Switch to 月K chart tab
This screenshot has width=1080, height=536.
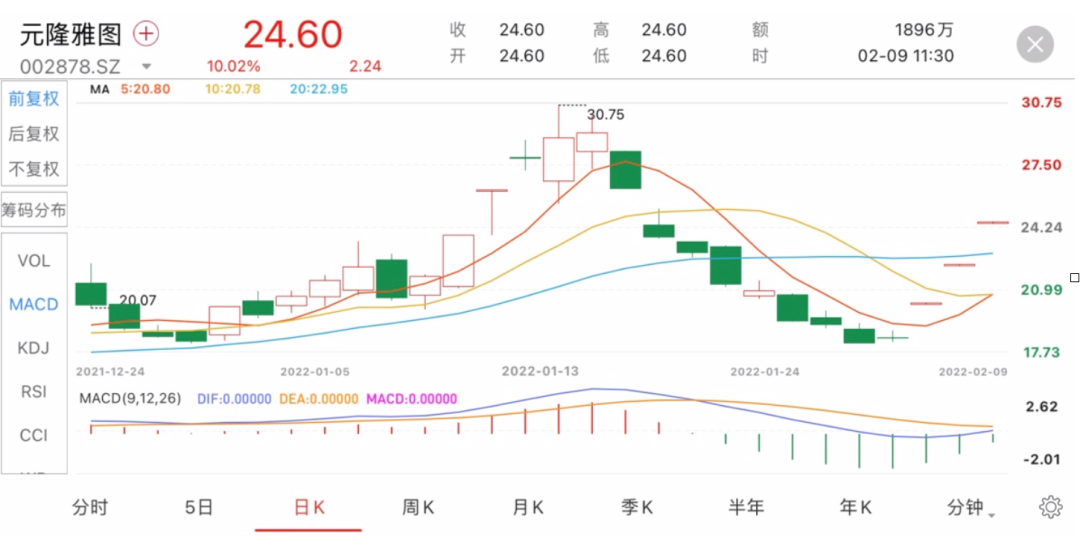[527, 507]
